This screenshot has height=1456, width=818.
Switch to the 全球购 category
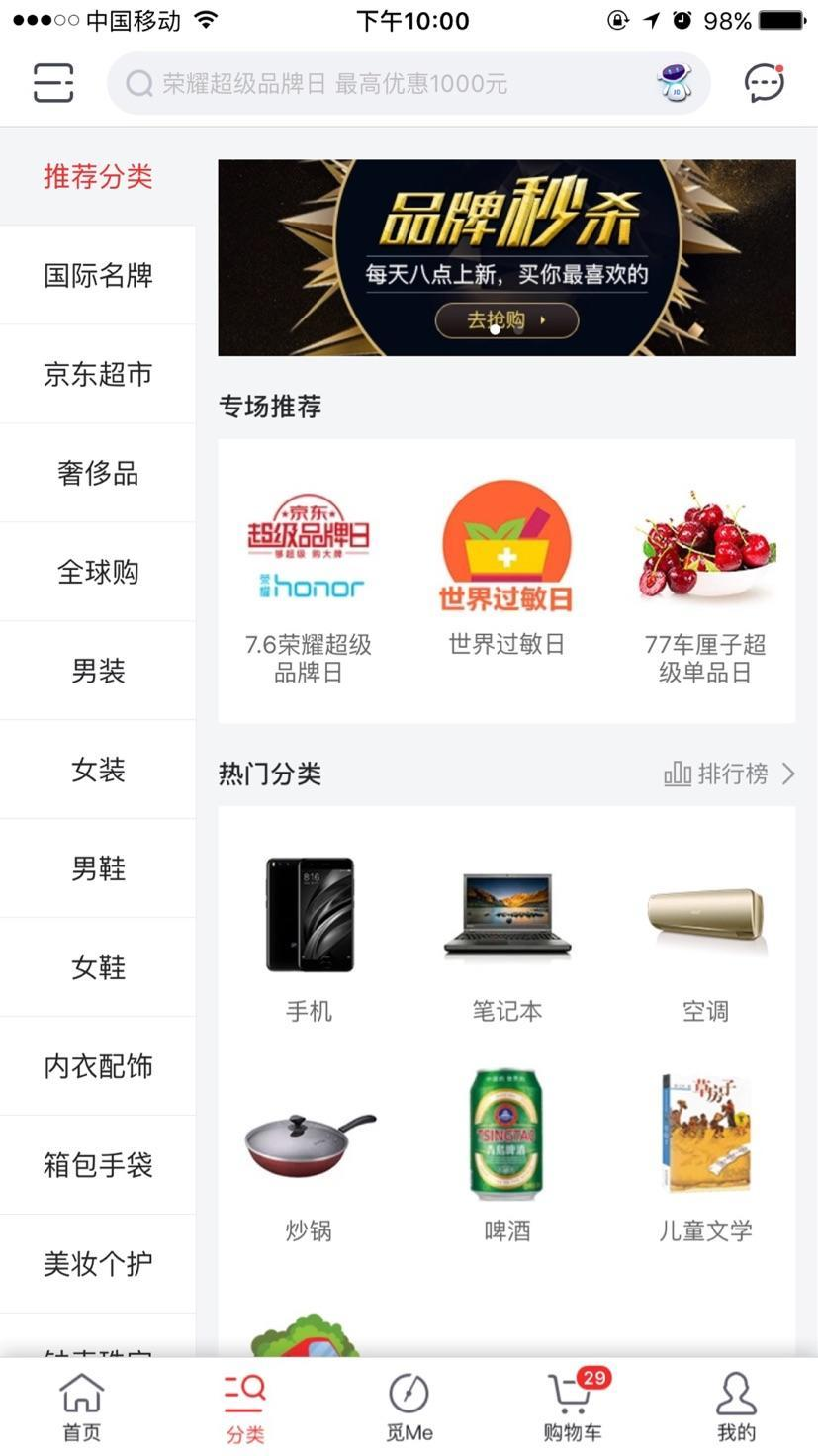tap(98, 572)
